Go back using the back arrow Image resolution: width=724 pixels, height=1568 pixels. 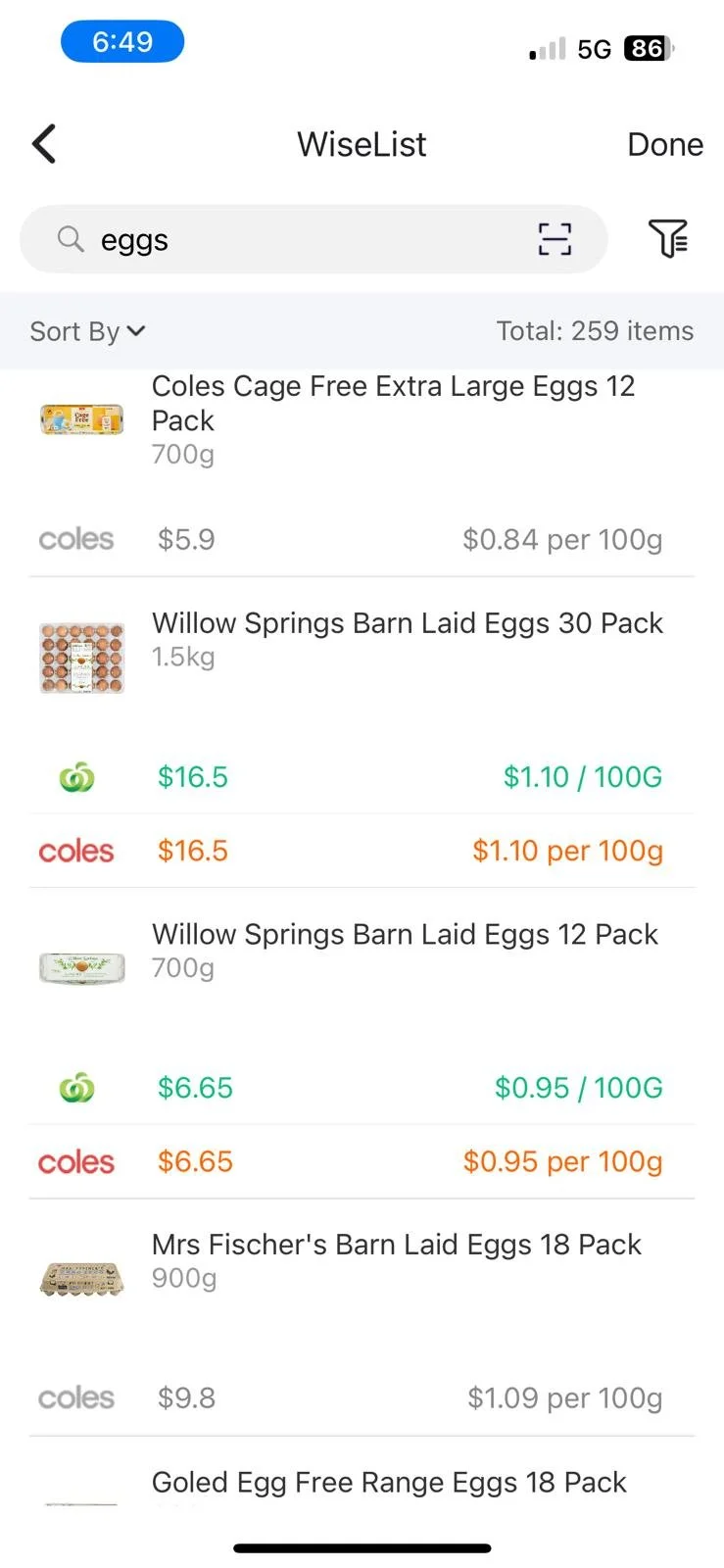[44, 144]
